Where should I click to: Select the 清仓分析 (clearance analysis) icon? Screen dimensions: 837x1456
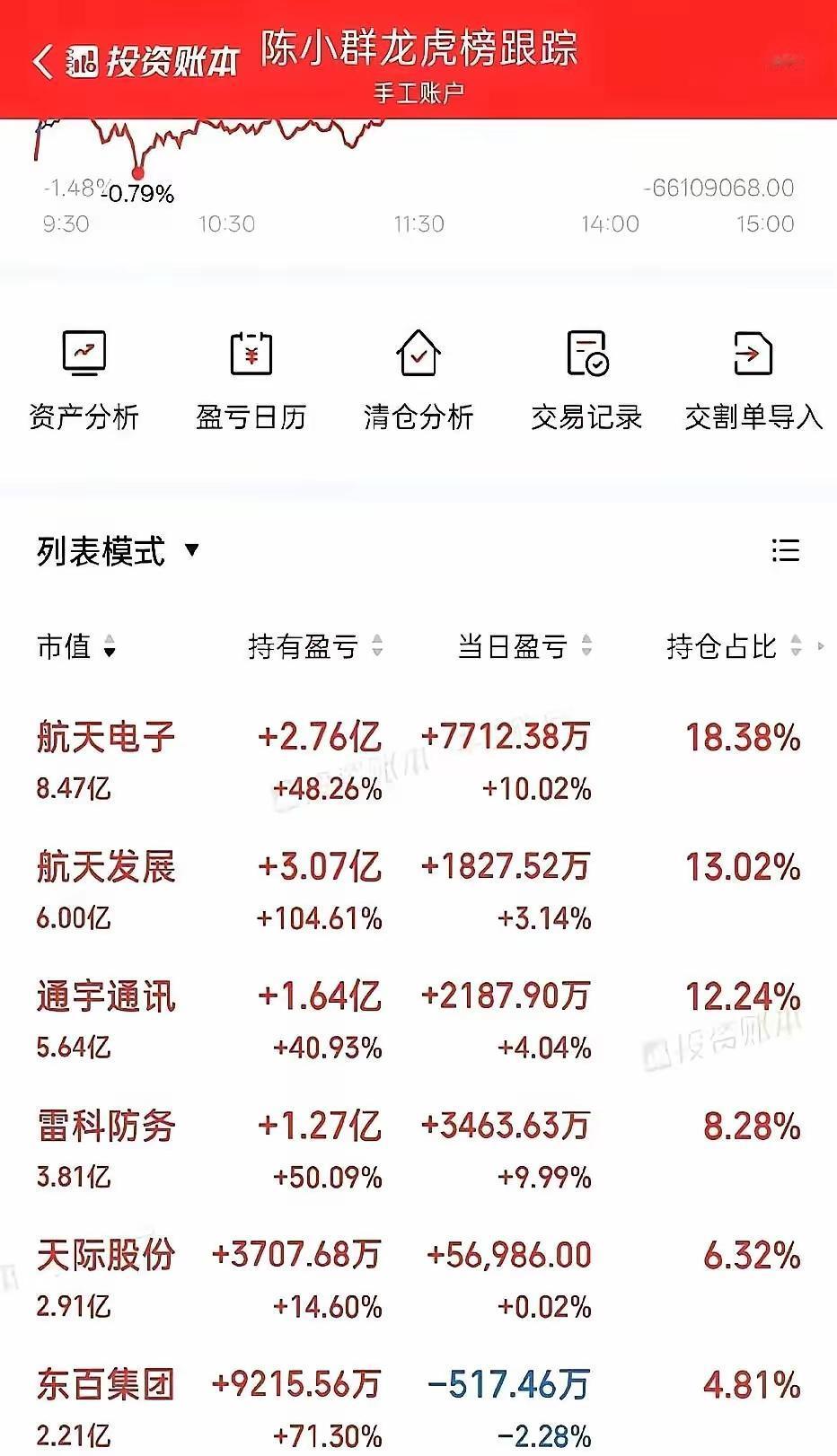point(418,377)
